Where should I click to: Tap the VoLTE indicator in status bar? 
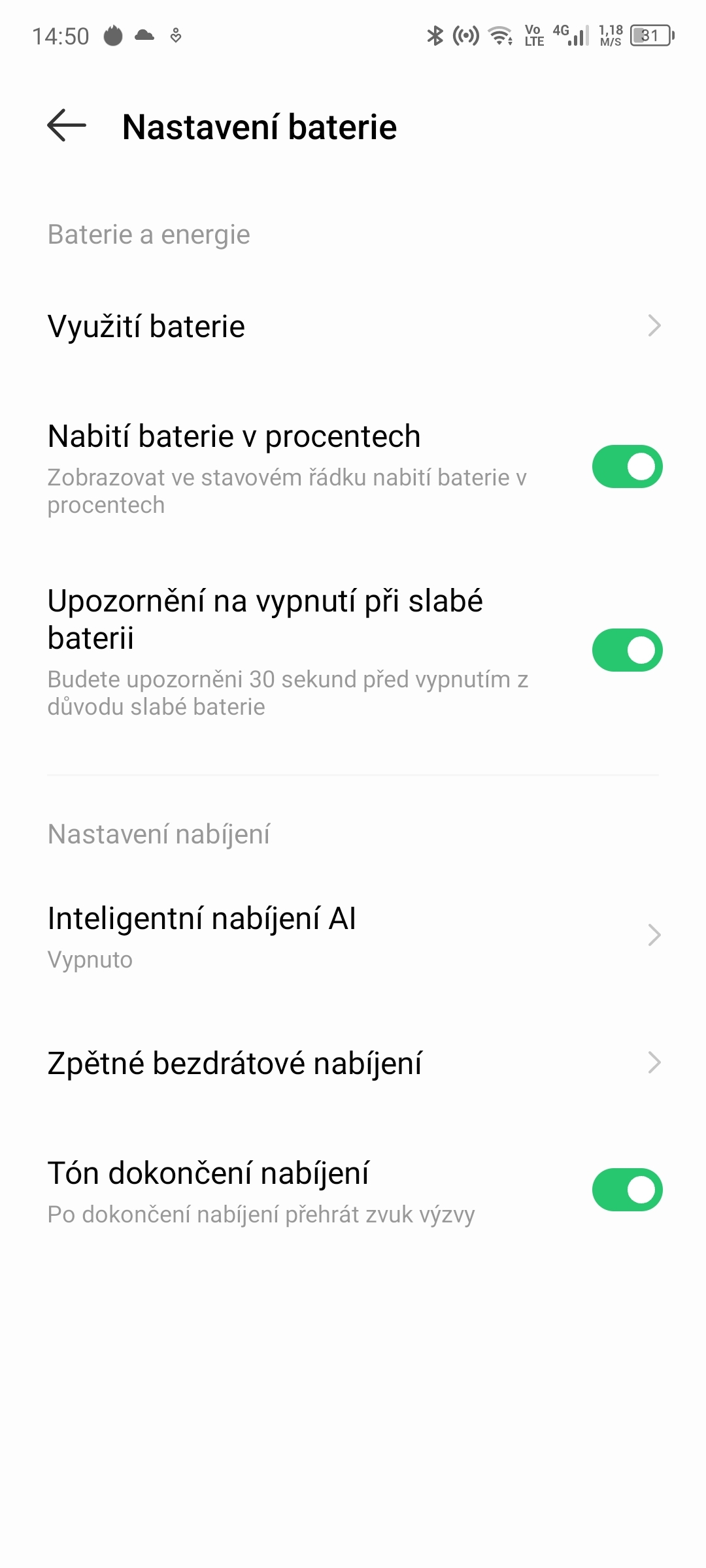(534, 36)
